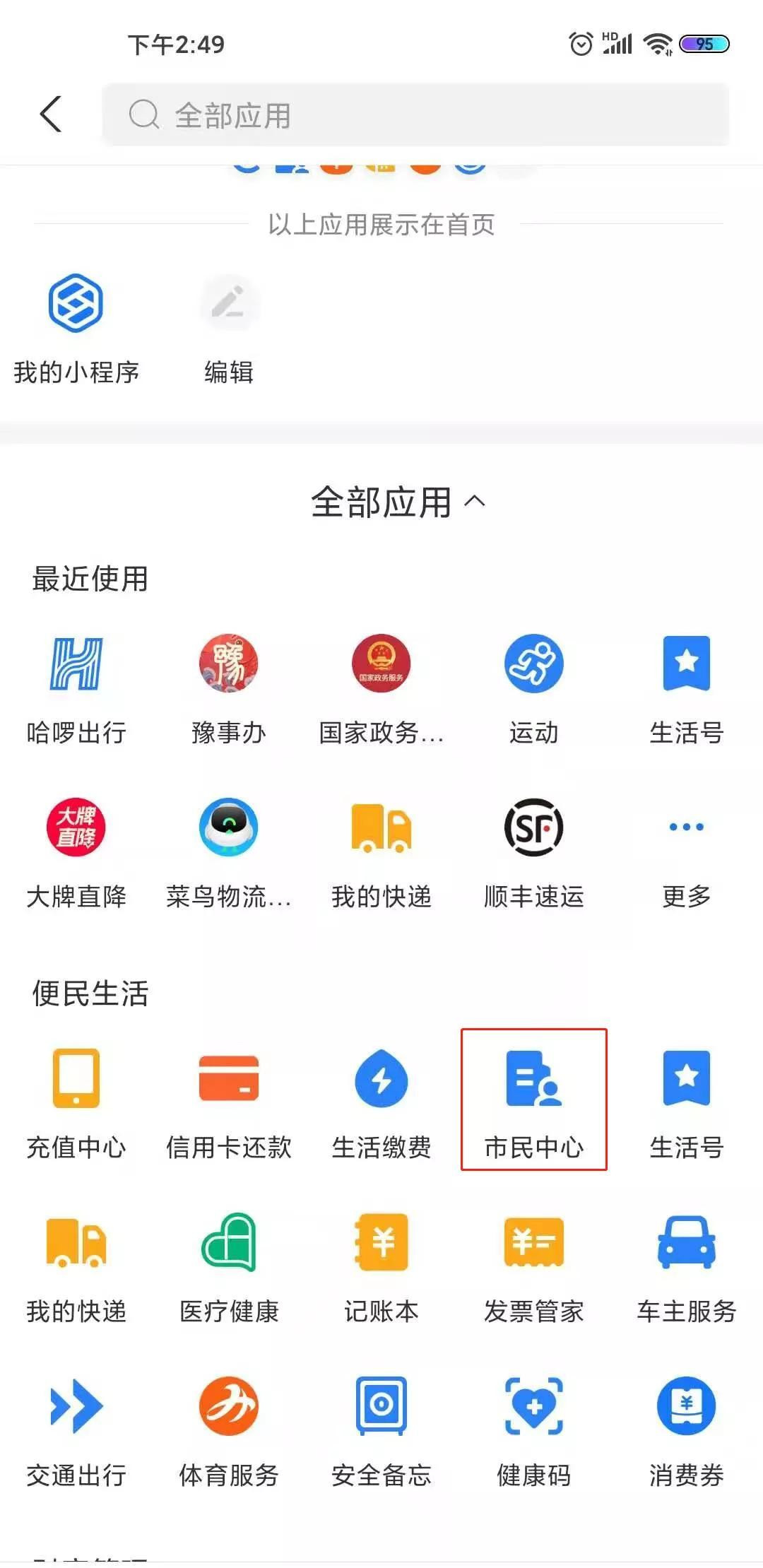
Task: Open the 充值中心 recharge center
Action: tap(76, 1100)
